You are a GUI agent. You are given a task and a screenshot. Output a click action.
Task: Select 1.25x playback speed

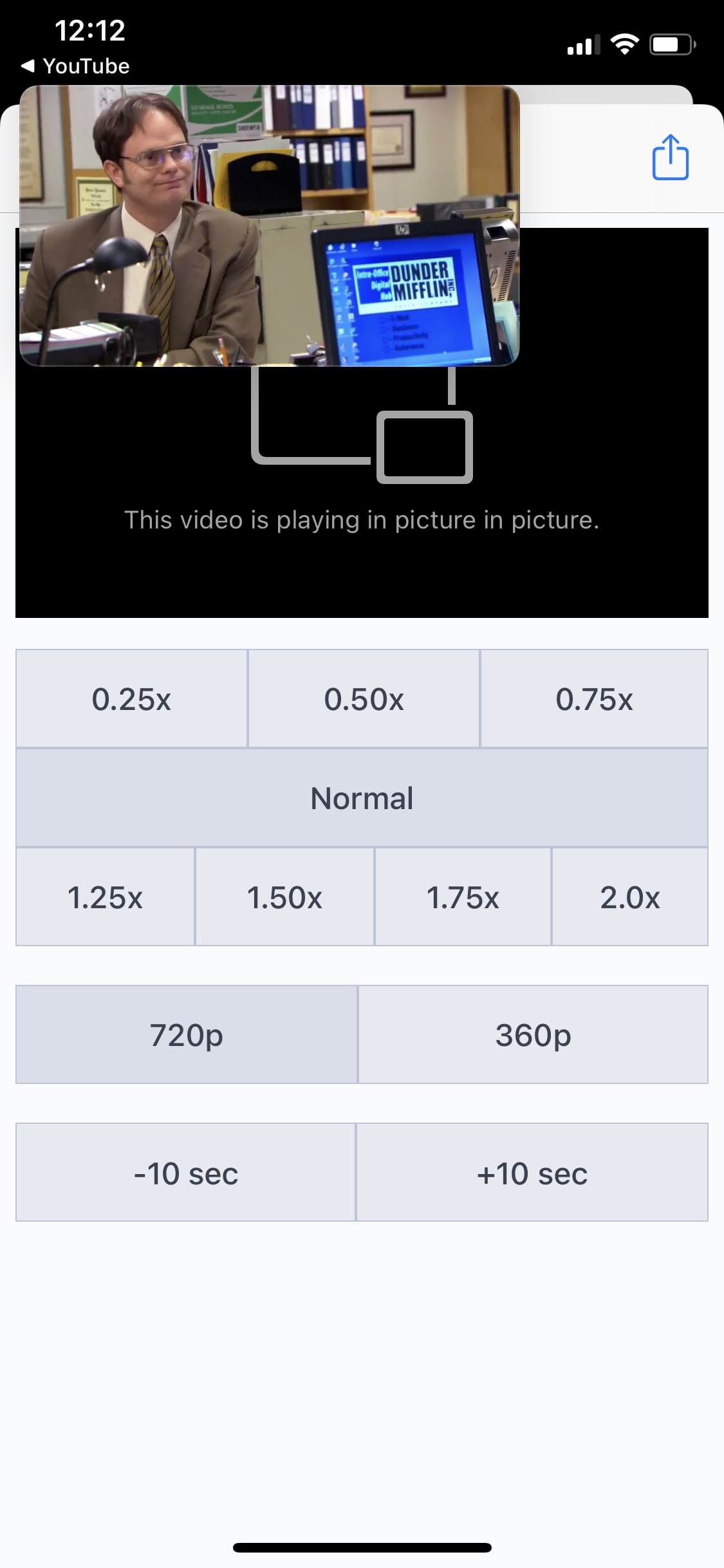pyautogui.click(x=105, y=897)
